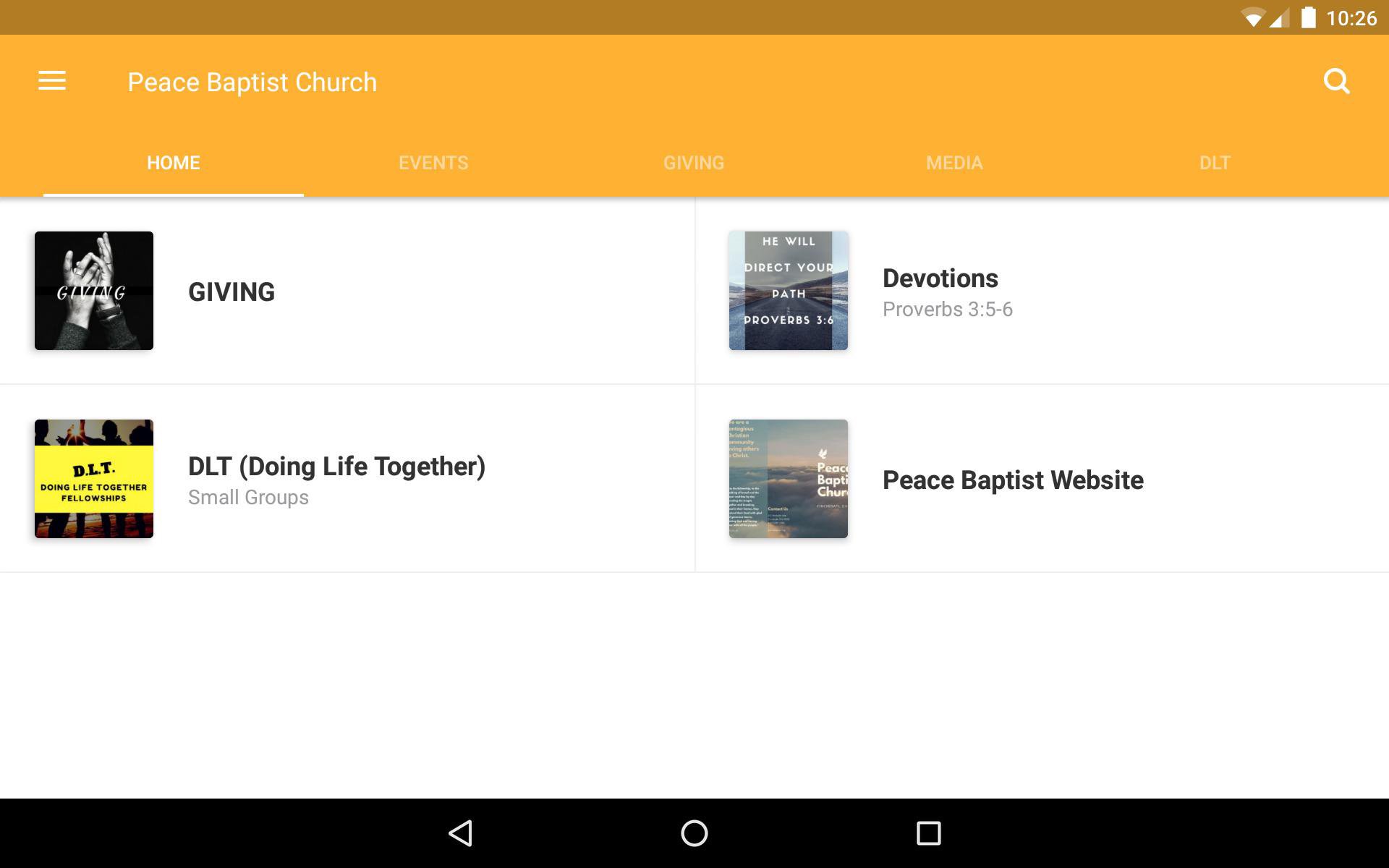Switch to the Events tab
1389x868 pixels.
pos(433,163)
